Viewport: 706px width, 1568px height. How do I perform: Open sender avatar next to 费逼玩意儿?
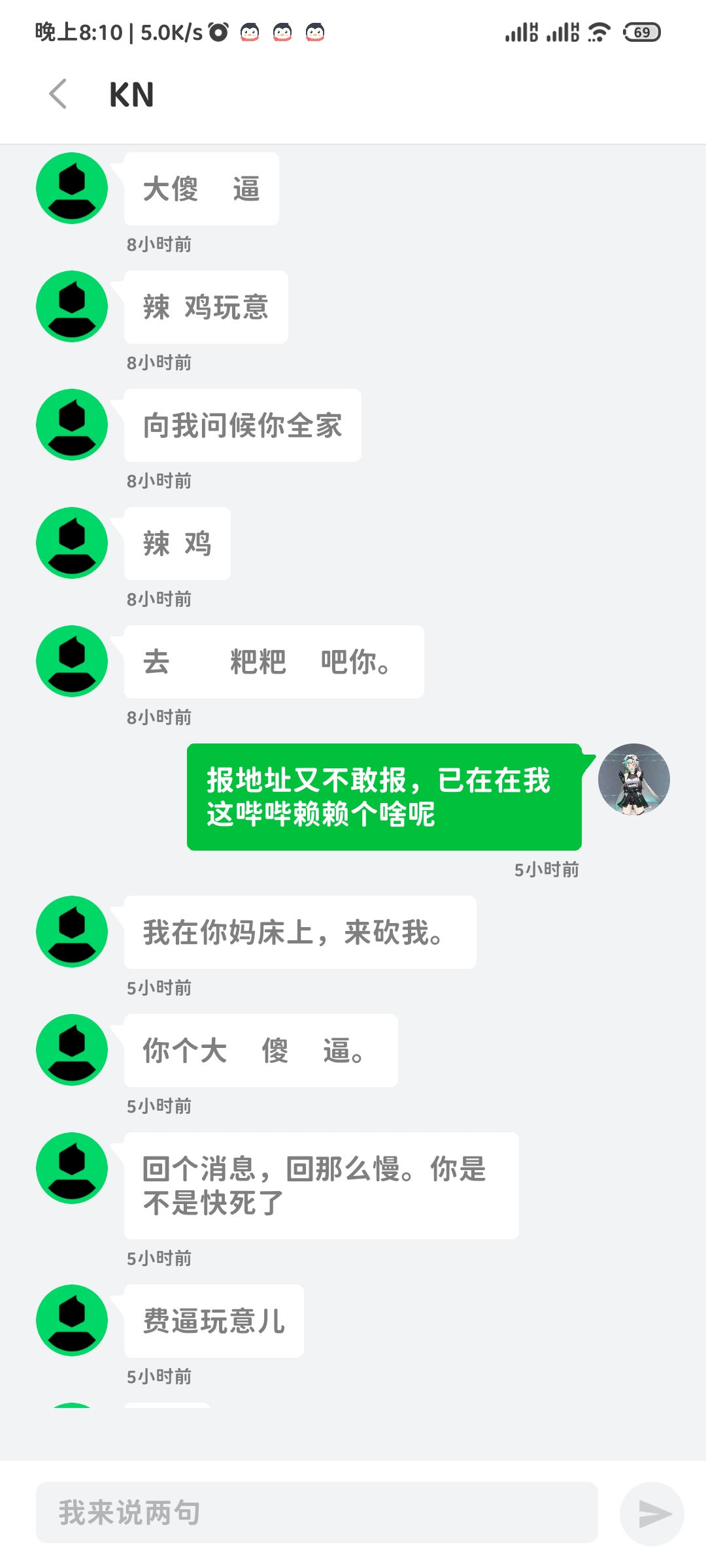point(72,1320)
